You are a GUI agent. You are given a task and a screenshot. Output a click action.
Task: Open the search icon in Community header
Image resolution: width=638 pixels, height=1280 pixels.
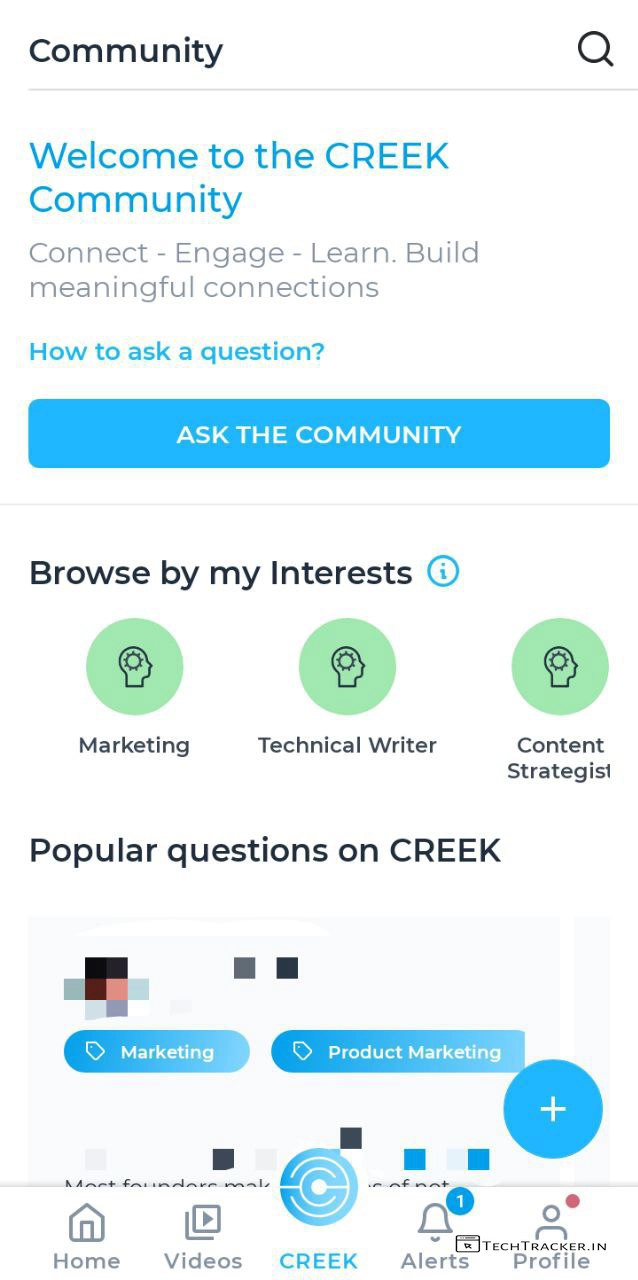pos(595,48)
